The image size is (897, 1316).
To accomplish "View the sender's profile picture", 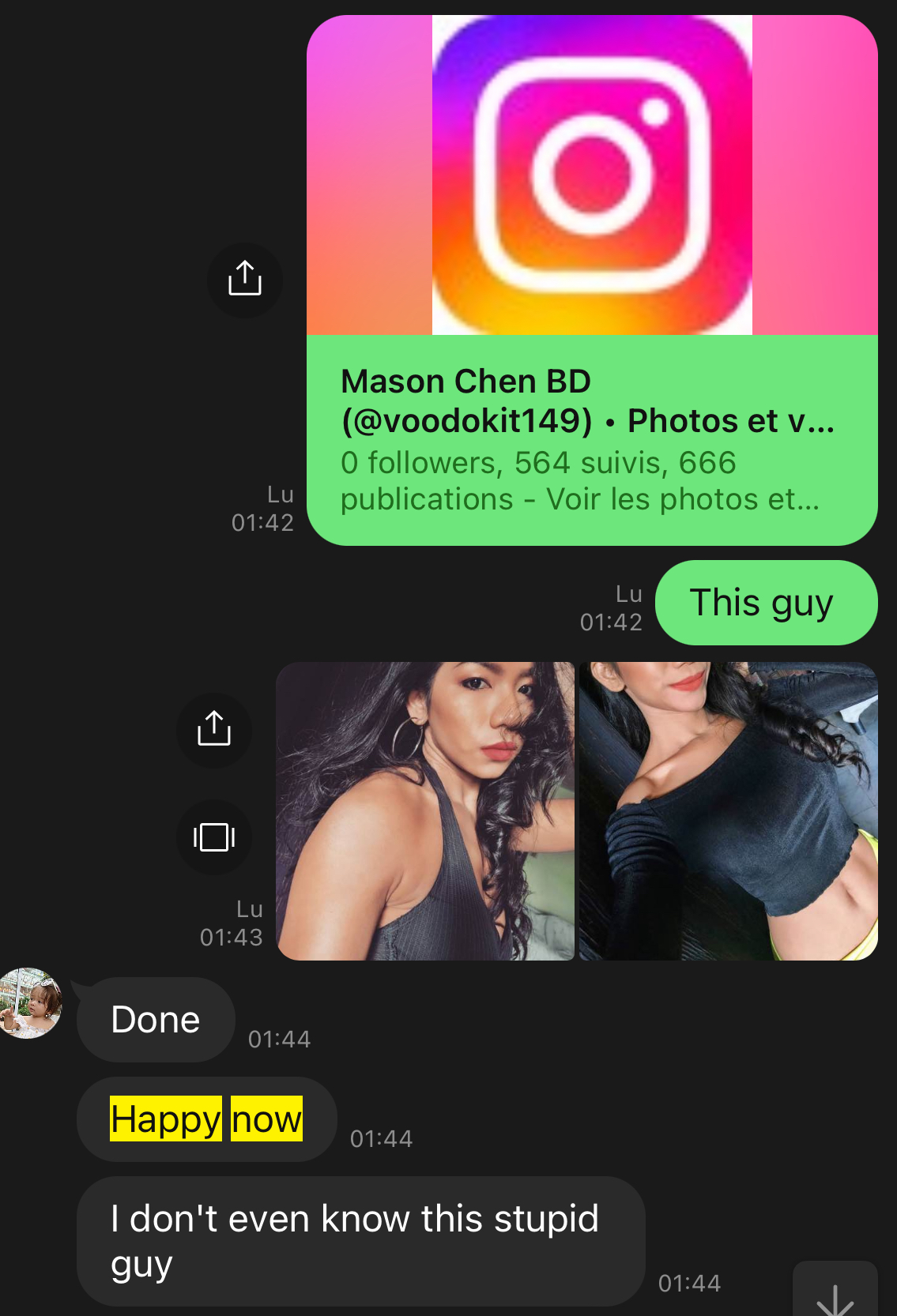I will [30, 1003].
